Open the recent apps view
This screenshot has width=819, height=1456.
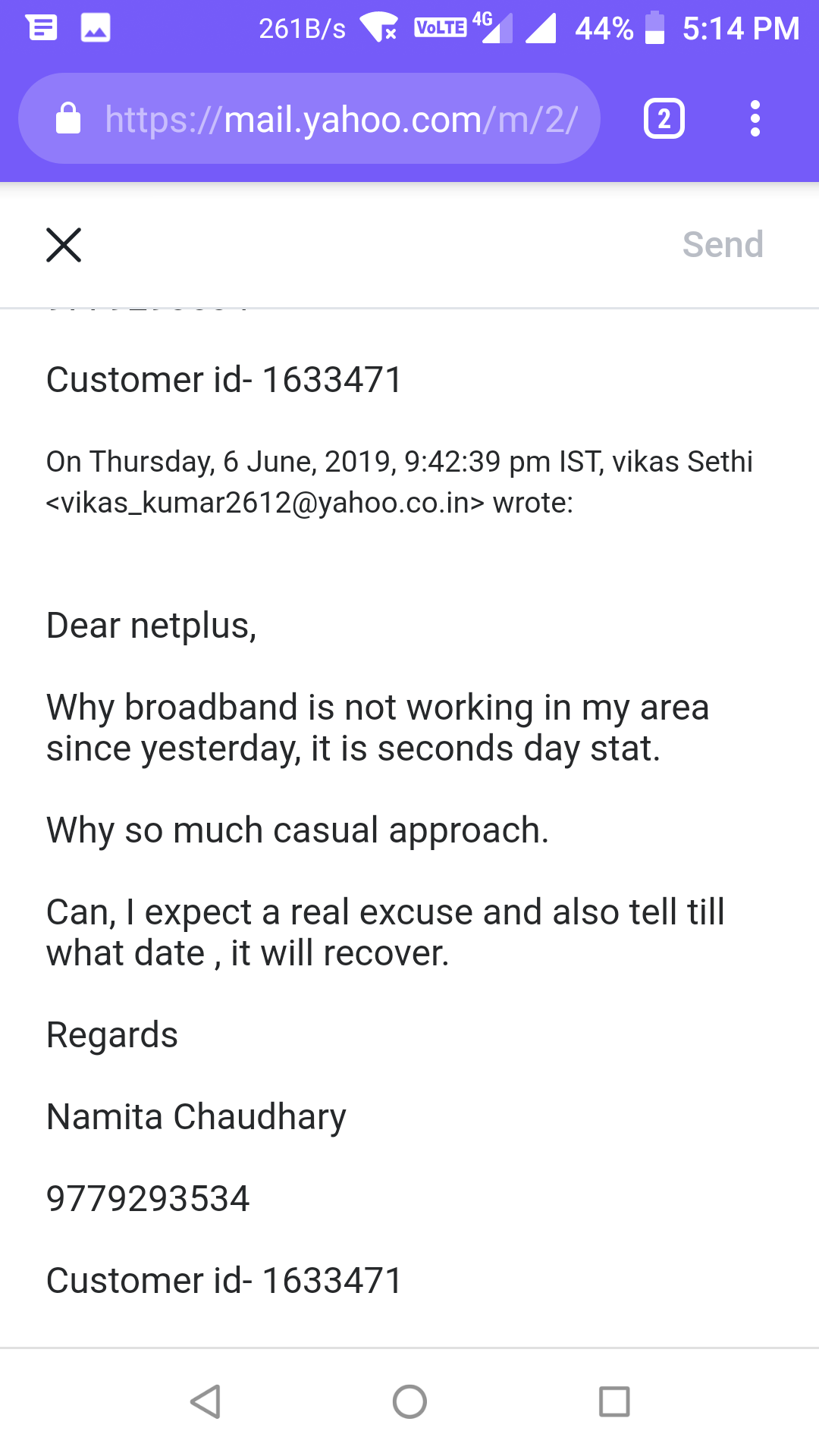click(614, 1401)
